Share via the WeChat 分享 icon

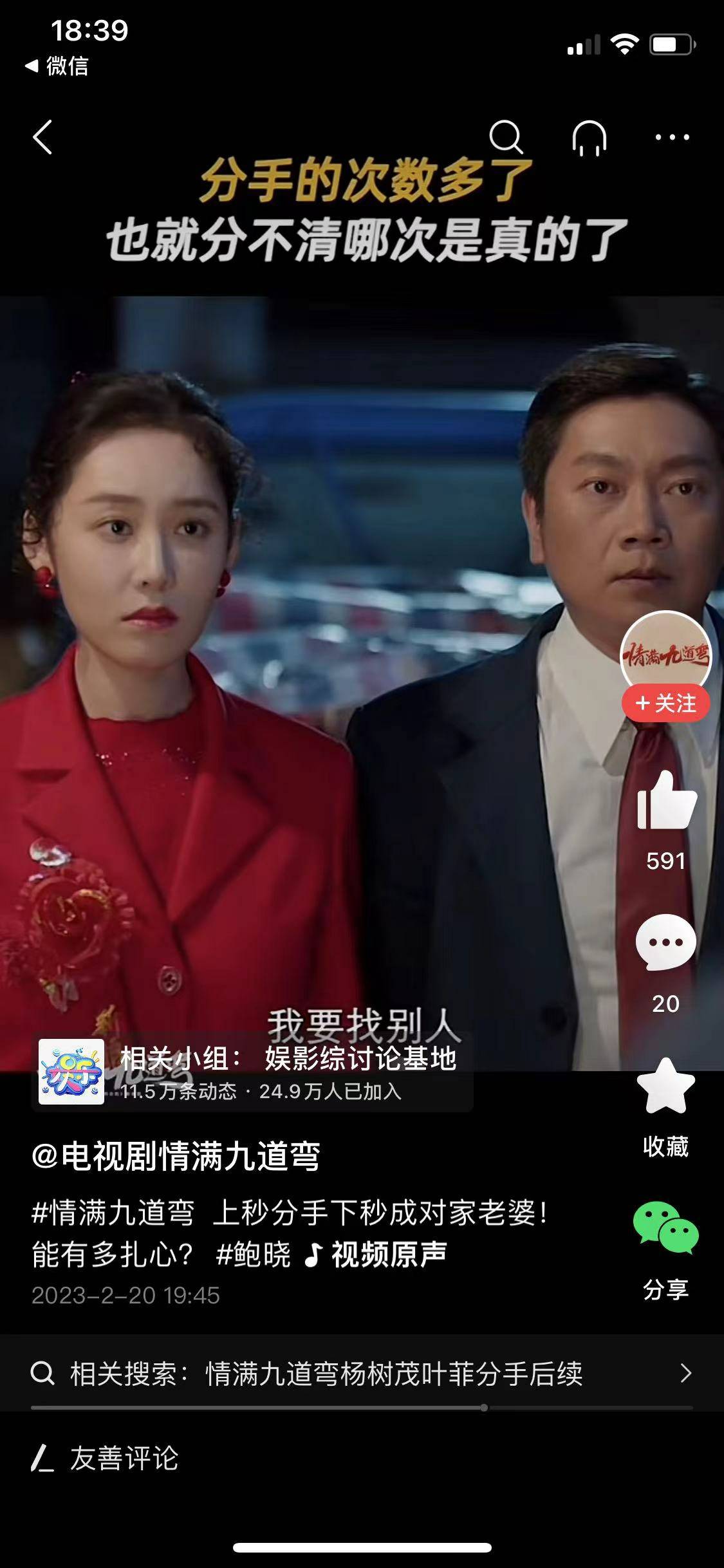tap(665, 1228)
